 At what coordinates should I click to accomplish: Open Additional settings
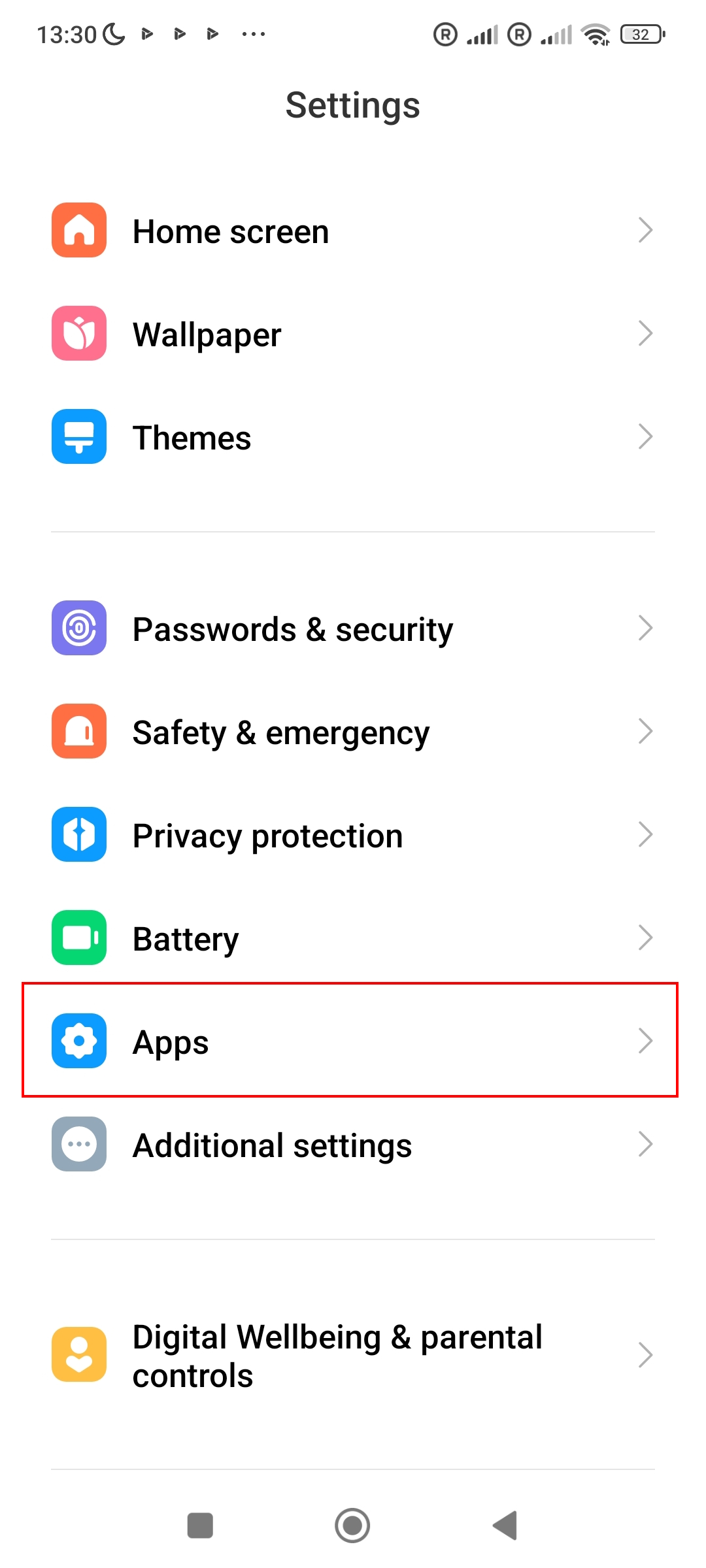click(353, 1145)
